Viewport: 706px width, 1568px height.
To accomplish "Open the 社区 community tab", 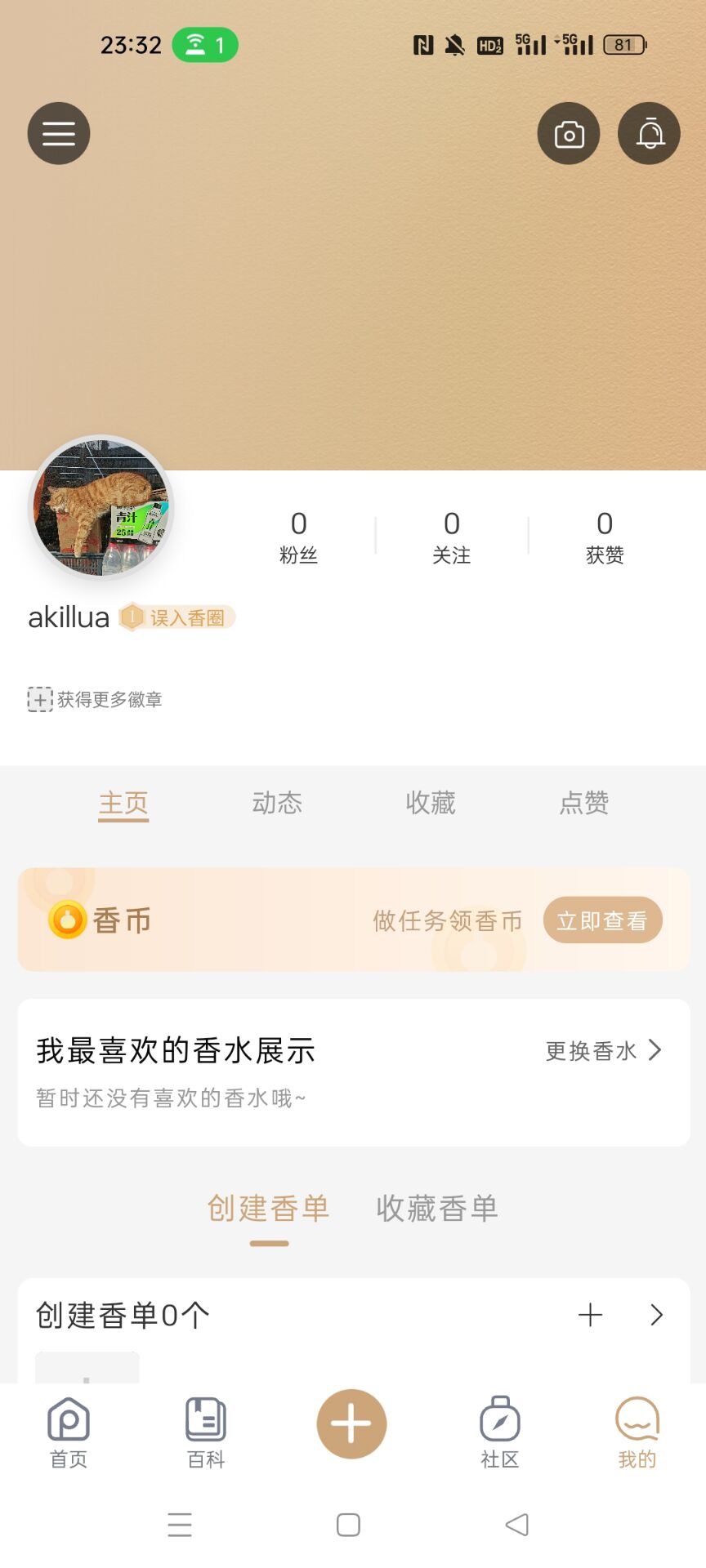I will [x=499, y=1432].
